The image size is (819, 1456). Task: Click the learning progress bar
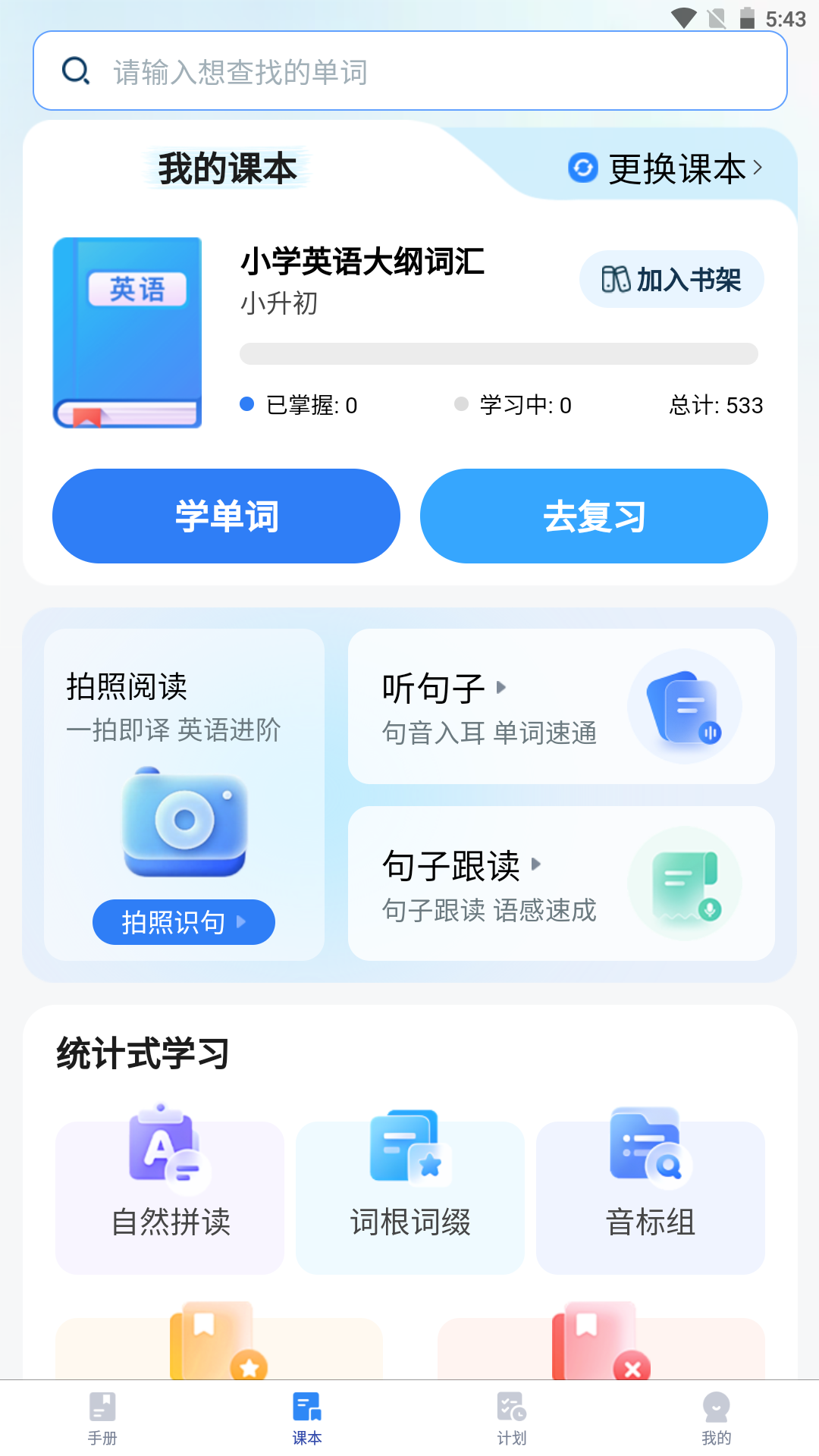pos(499,353)
